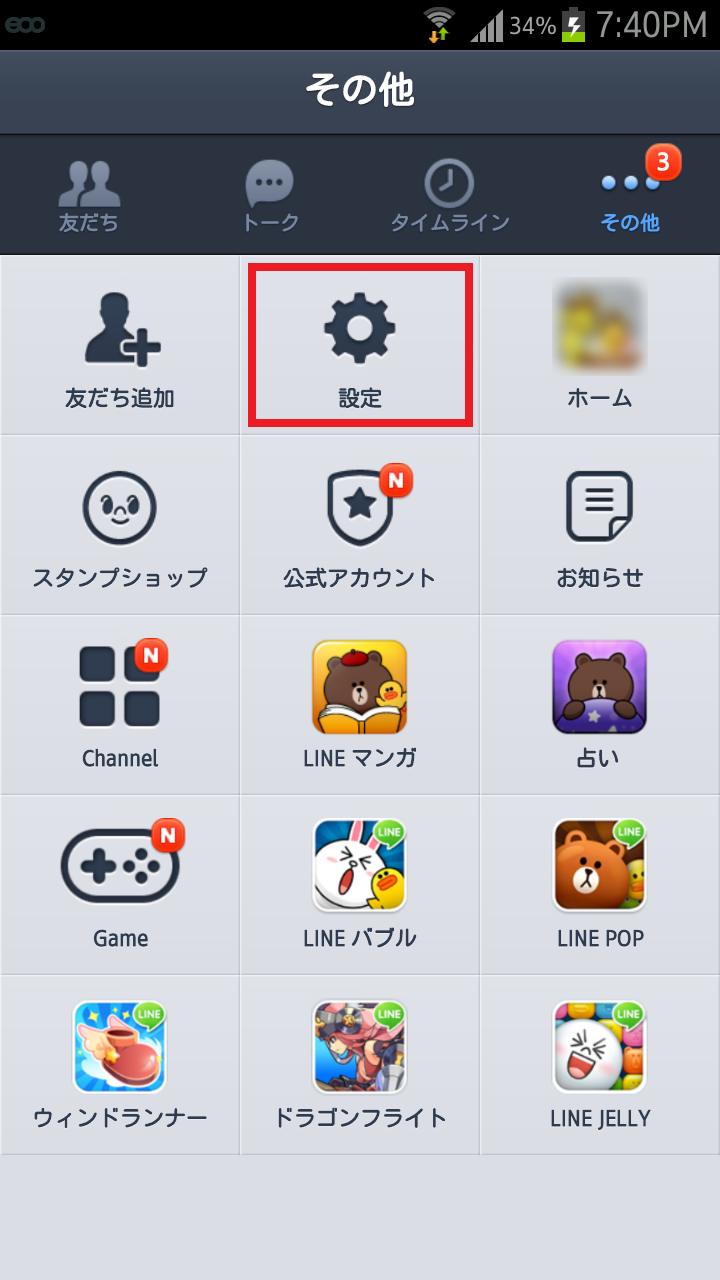The image size is (720, 1280).
Task: Open 設定 settings
Action: click(x=360, y=345)
